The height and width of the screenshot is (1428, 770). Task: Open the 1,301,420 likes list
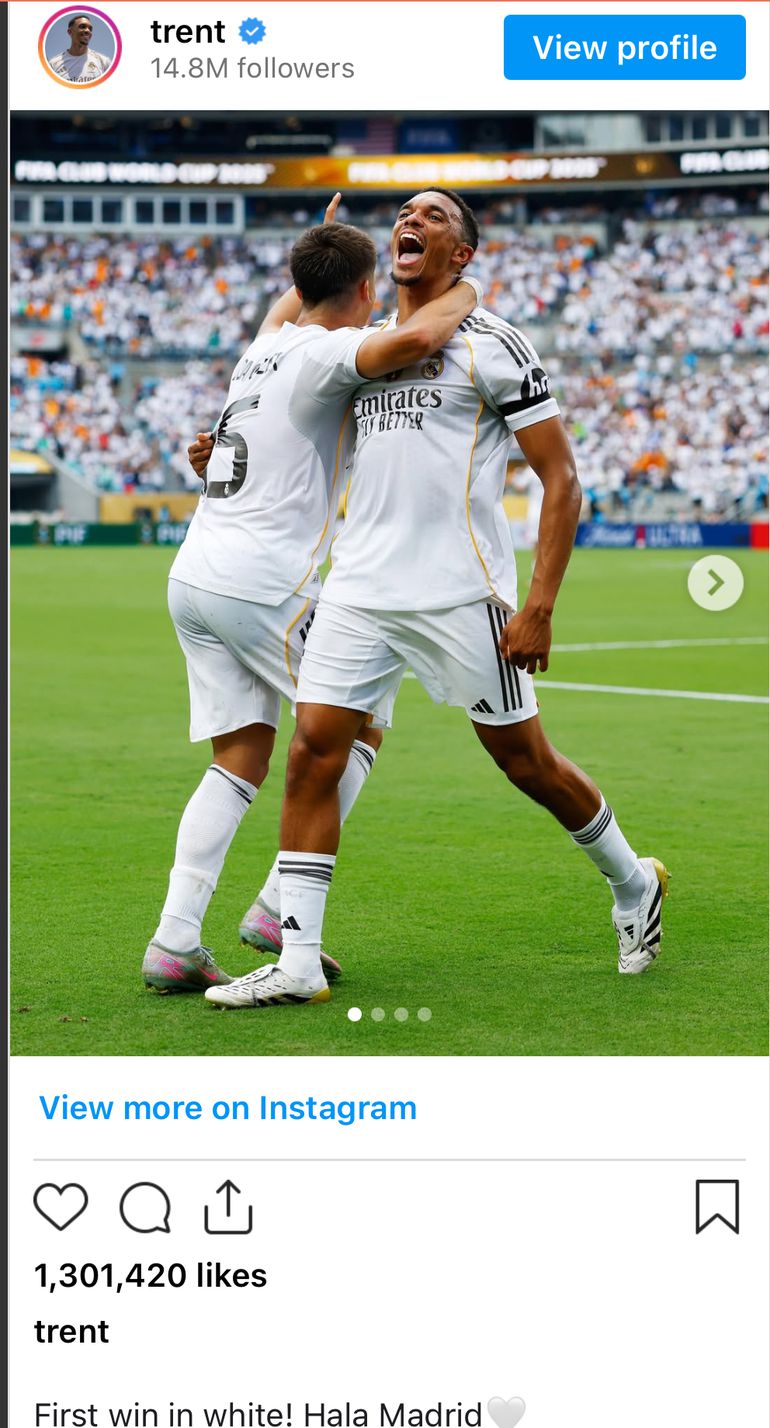click(x=150, y=1276)
